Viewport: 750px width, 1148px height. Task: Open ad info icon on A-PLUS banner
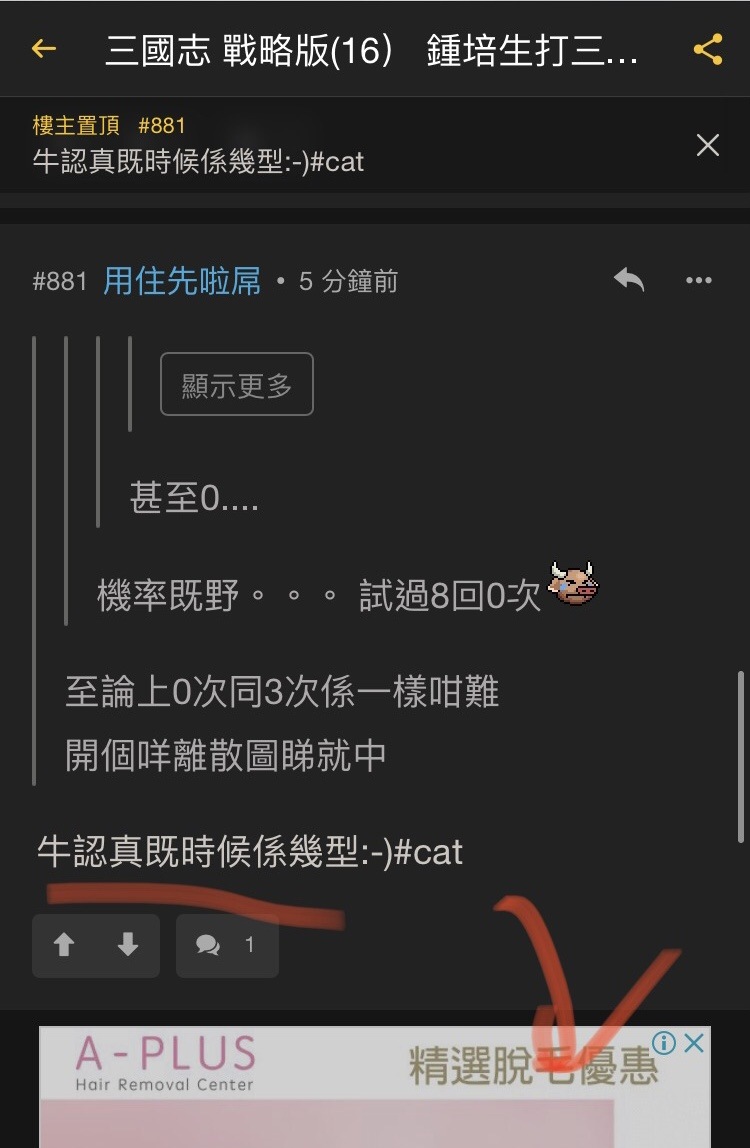(x=664, y=1043)
